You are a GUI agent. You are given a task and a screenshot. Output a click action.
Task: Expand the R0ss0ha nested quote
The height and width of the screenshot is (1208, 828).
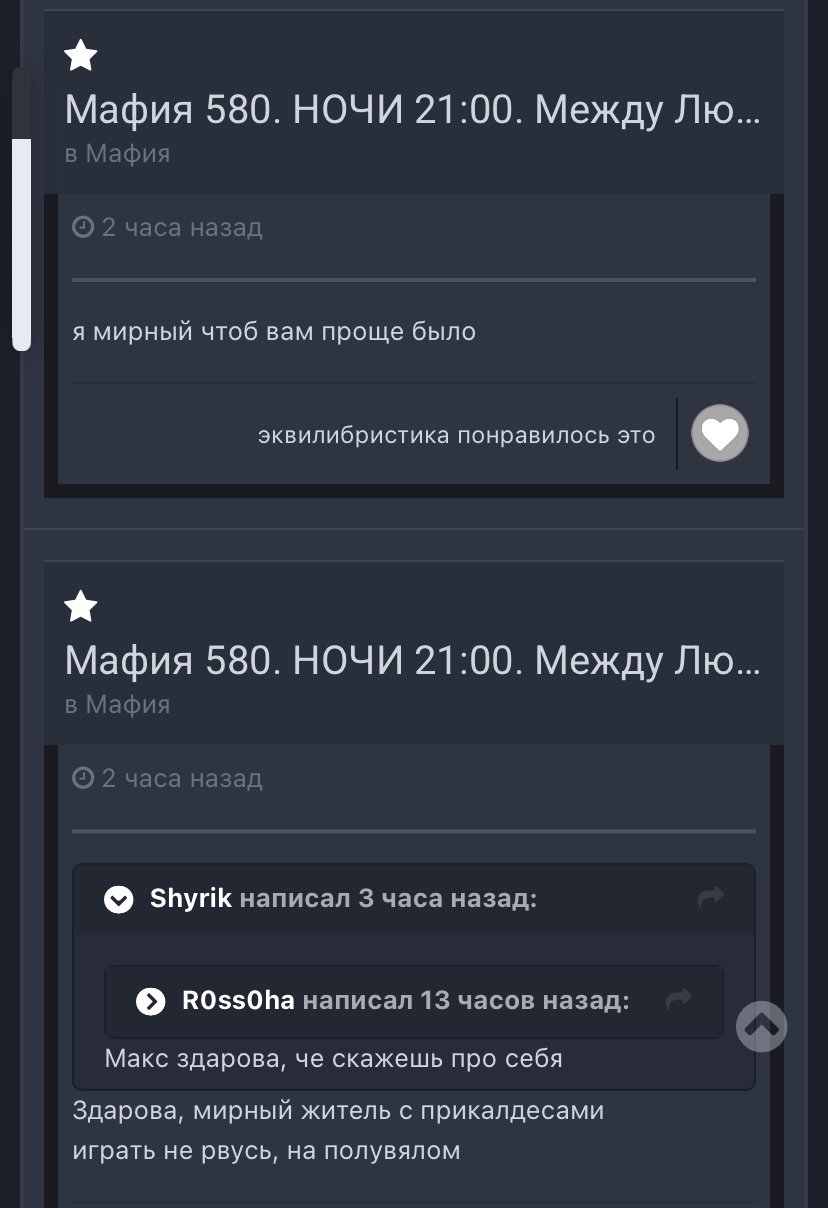tap(150, 1001)
